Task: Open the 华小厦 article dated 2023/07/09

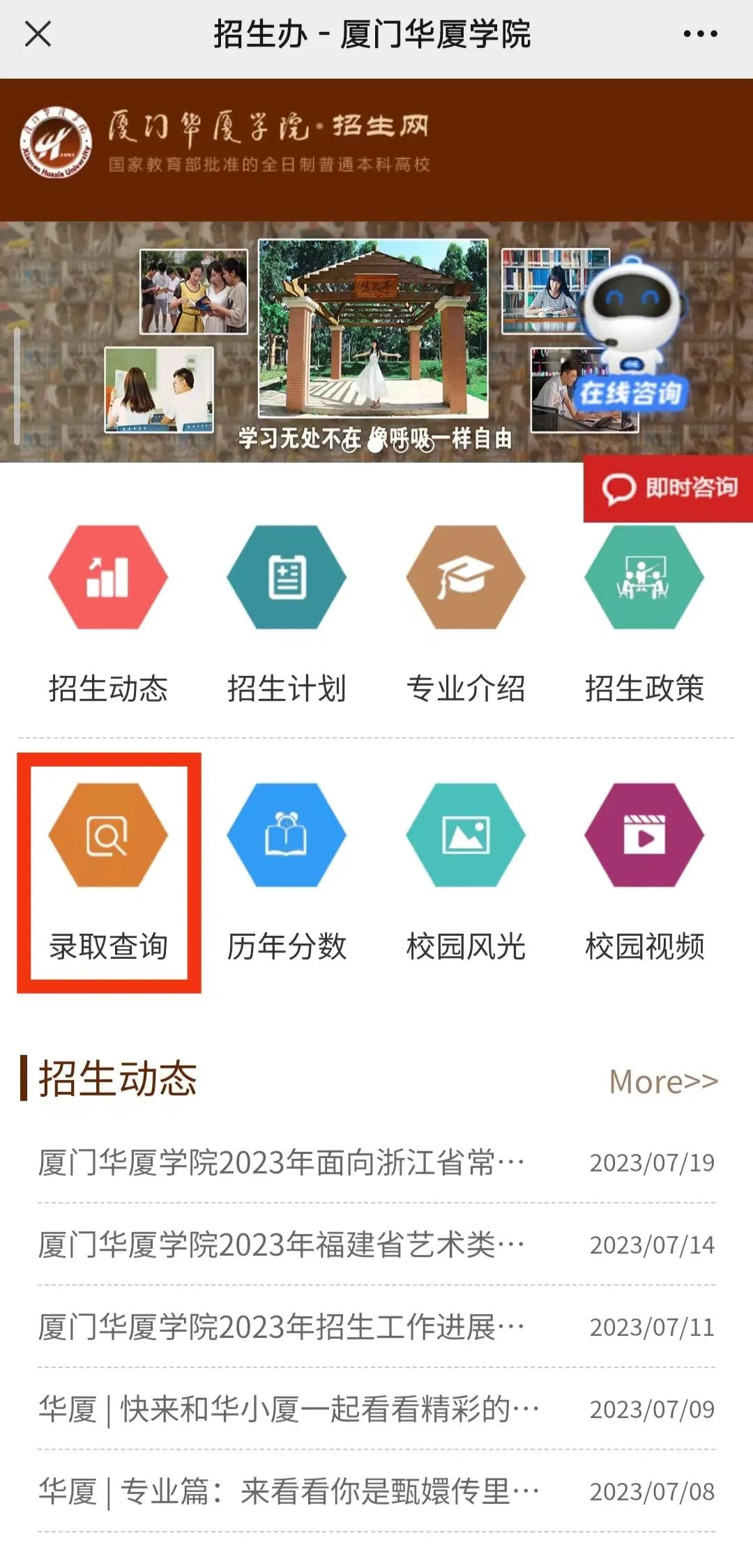Action: click(288, 1409)
